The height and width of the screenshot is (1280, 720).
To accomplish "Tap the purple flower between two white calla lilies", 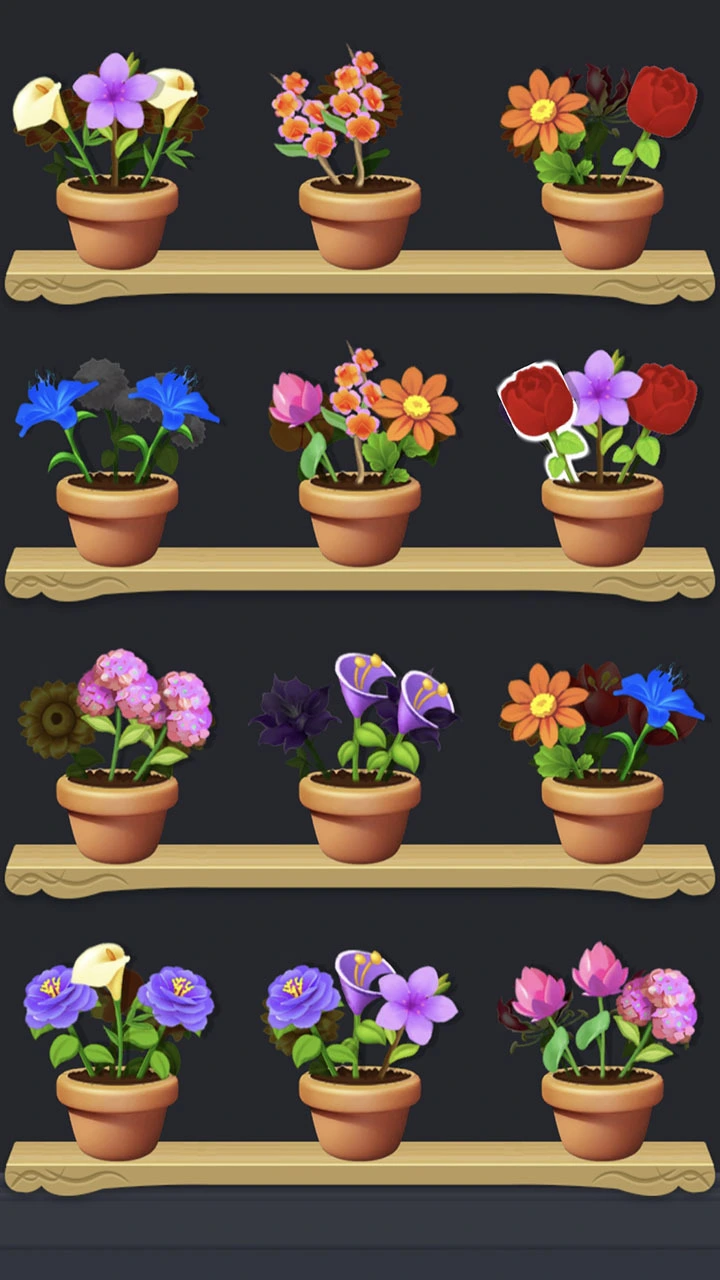I will click(115, 93).
